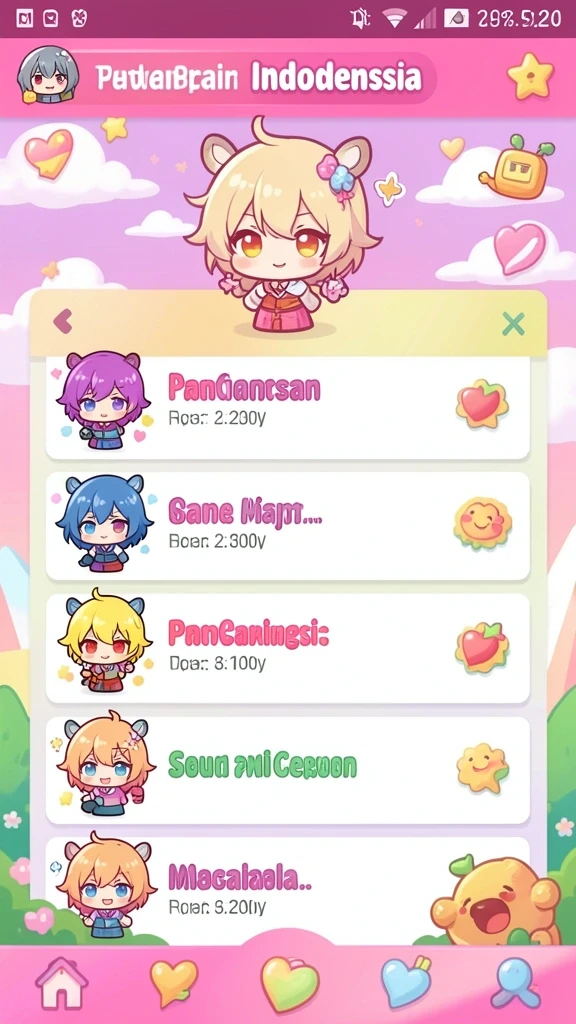This screenshot has height=1024, width=576.
Task: Go back using the panel's left arrow
Action: pyautogui.click(x=63, y=321)
